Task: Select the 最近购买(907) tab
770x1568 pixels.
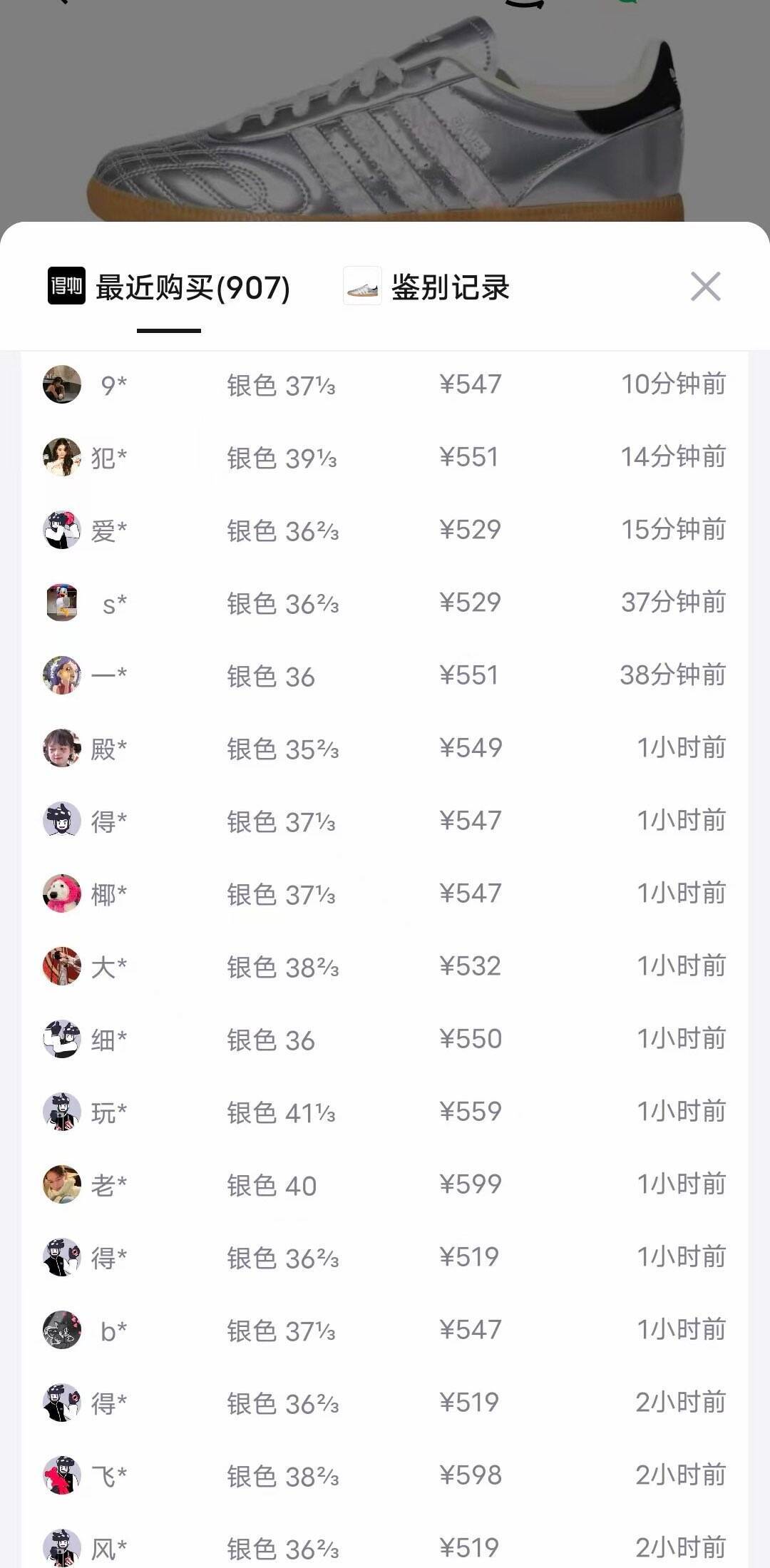Action: (191, 287)
